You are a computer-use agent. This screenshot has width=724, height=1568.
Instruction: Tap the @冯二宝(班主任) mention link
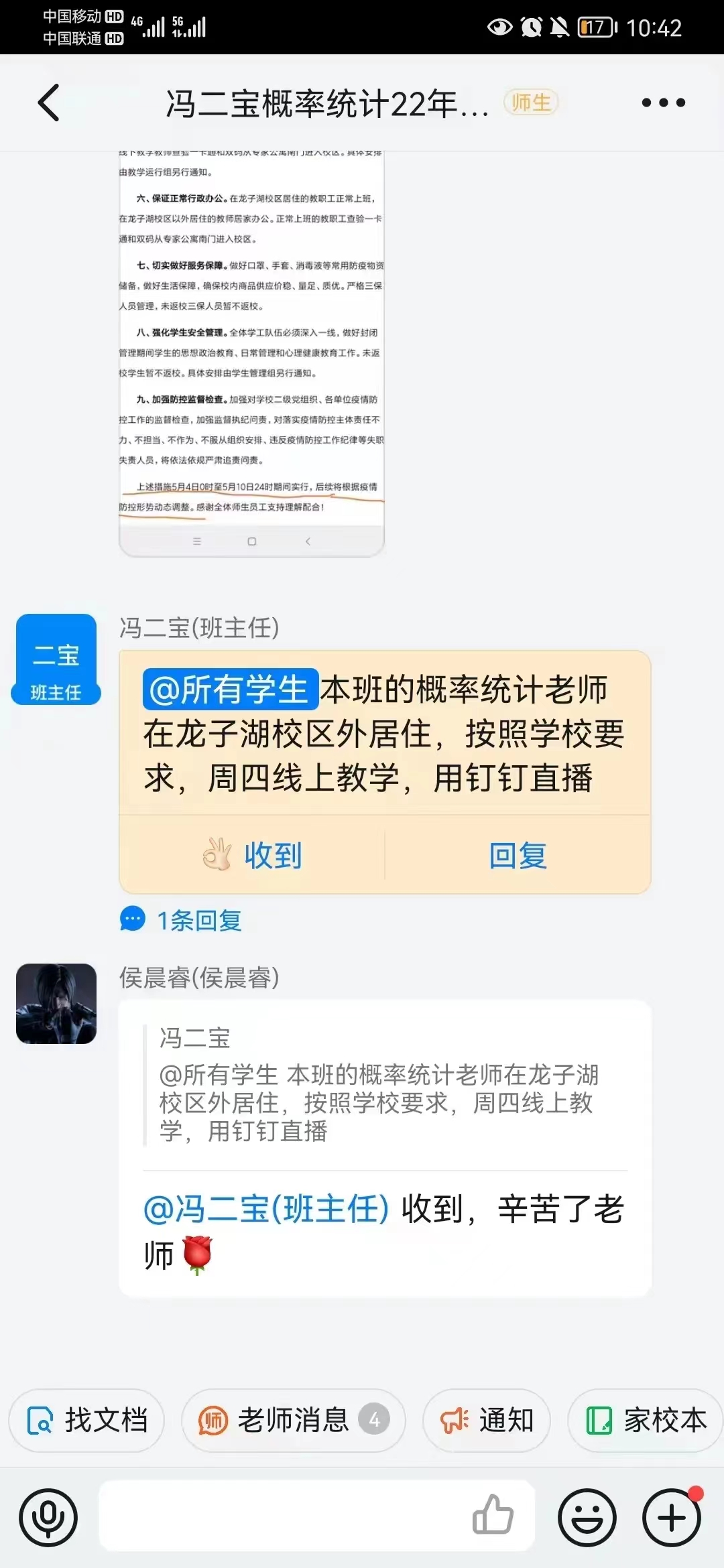coord(266,1210)
